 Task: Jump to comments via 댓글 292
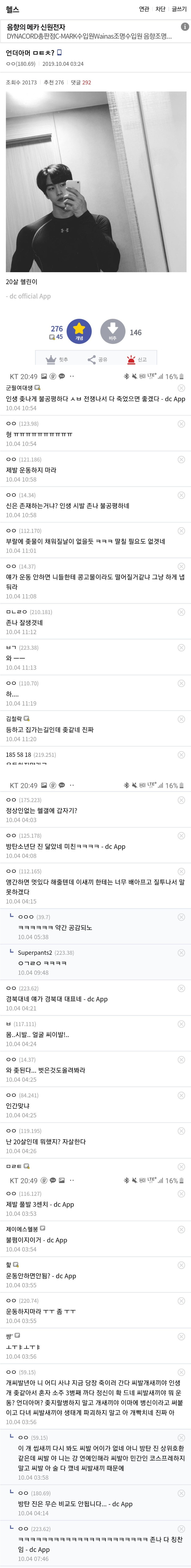click(x=81, y=82)
